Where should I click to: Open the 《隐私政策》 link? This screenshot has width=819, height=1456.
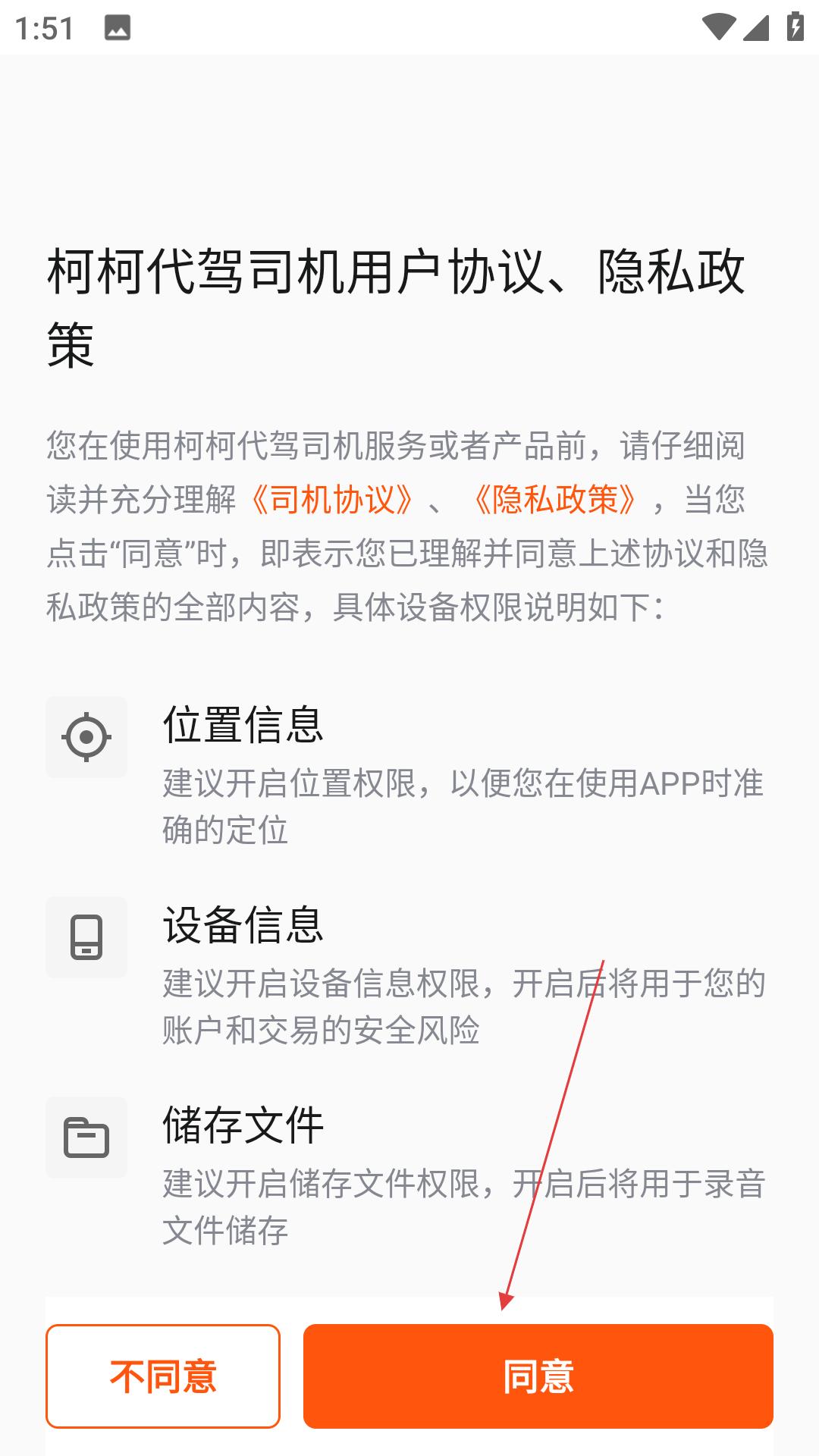click(x=554, y=500)
